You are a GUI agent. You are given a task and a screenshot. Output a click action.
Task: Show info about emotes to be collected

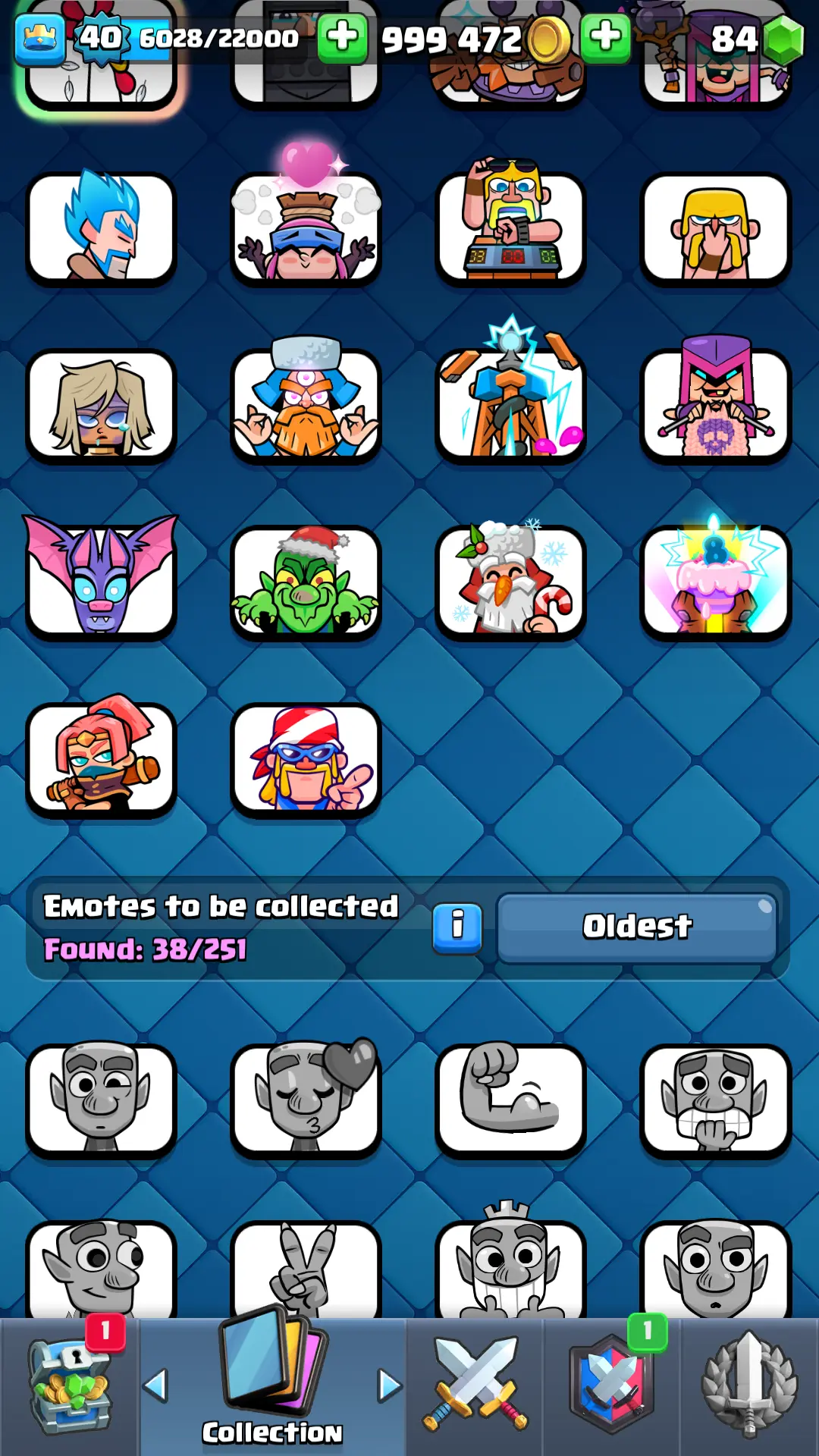point(457,927)
